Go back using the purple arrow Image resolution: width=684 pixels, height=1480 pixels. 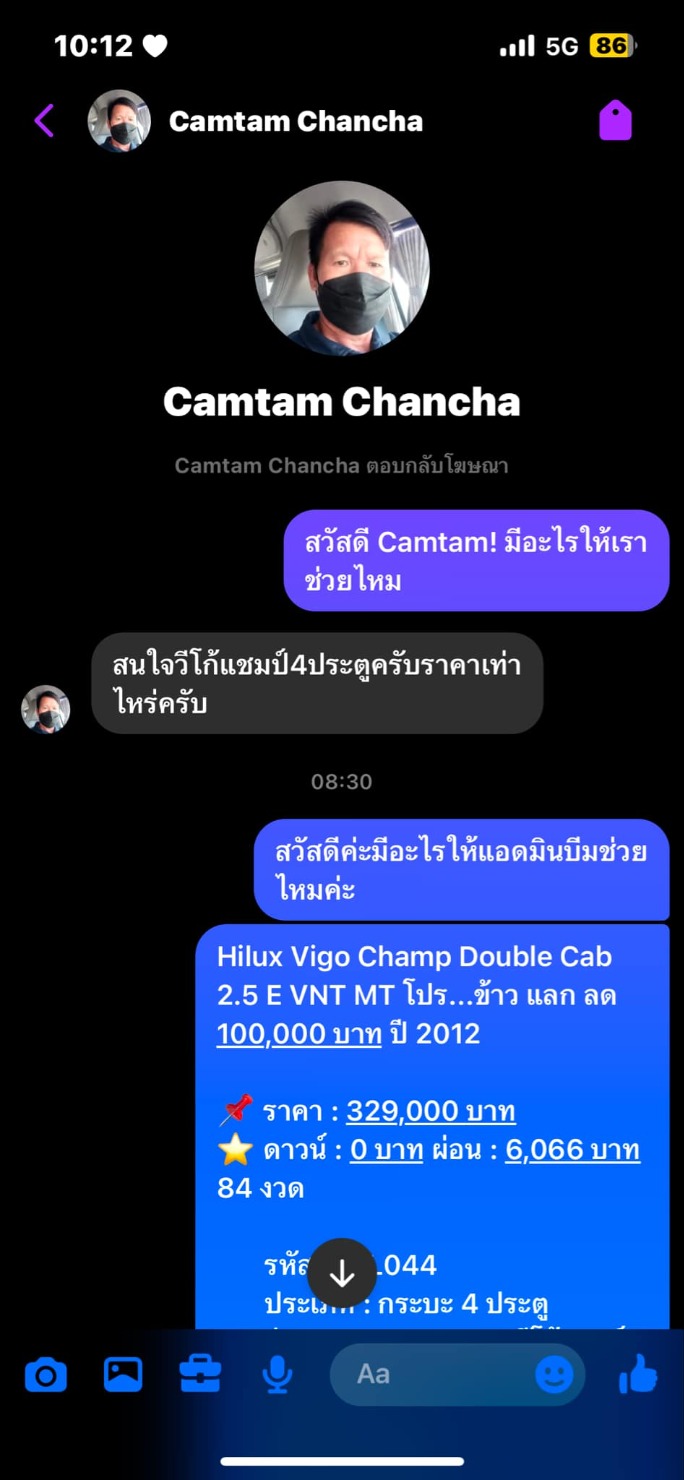tap(44, 121)
